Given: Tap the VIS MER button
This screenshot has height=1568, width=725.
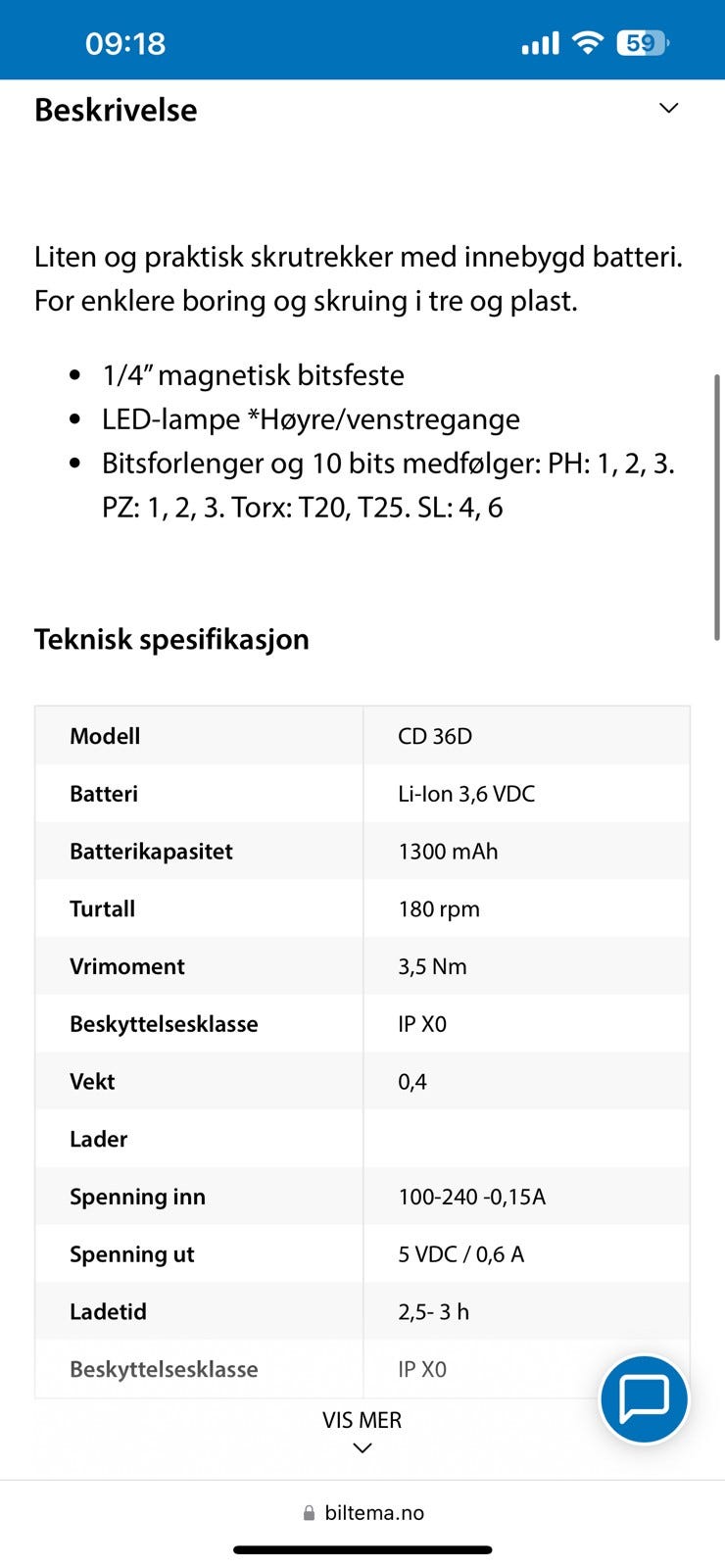Looking at the screenshot, I should (x=362, y=1420).
